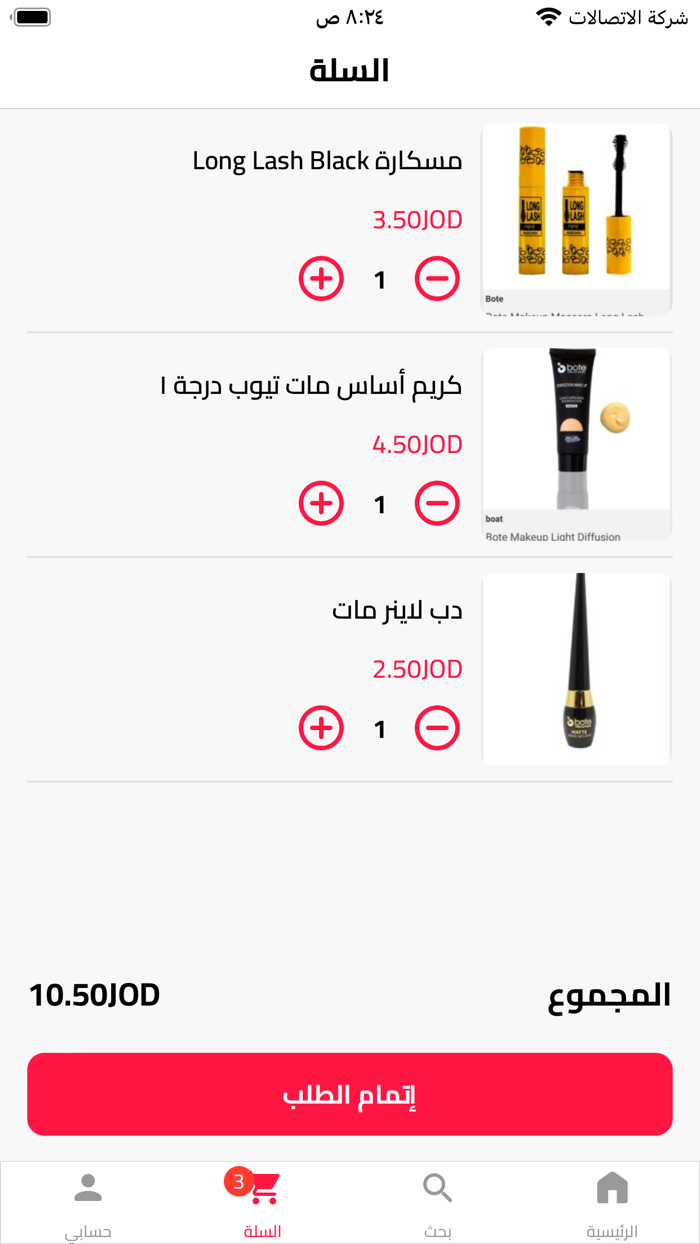Screen dimensions: 700x1244
Task: Tap إتمام الطلب to complete the order
Action: (x=350, y=1094)
